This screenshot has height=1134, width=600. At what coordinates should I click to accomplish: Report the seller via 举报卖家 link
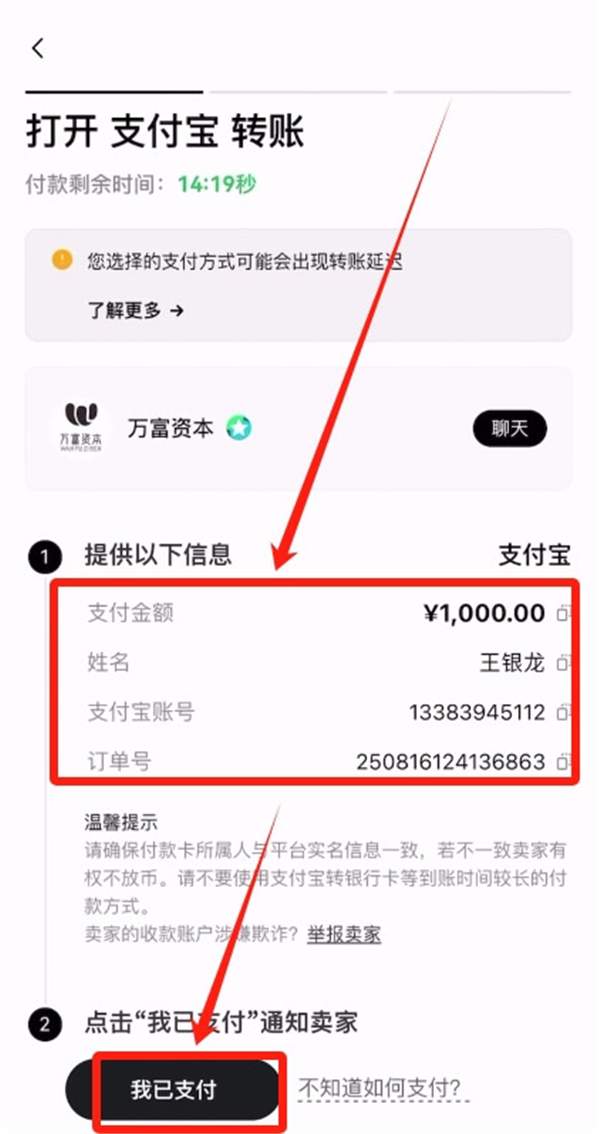click(344, 934)
